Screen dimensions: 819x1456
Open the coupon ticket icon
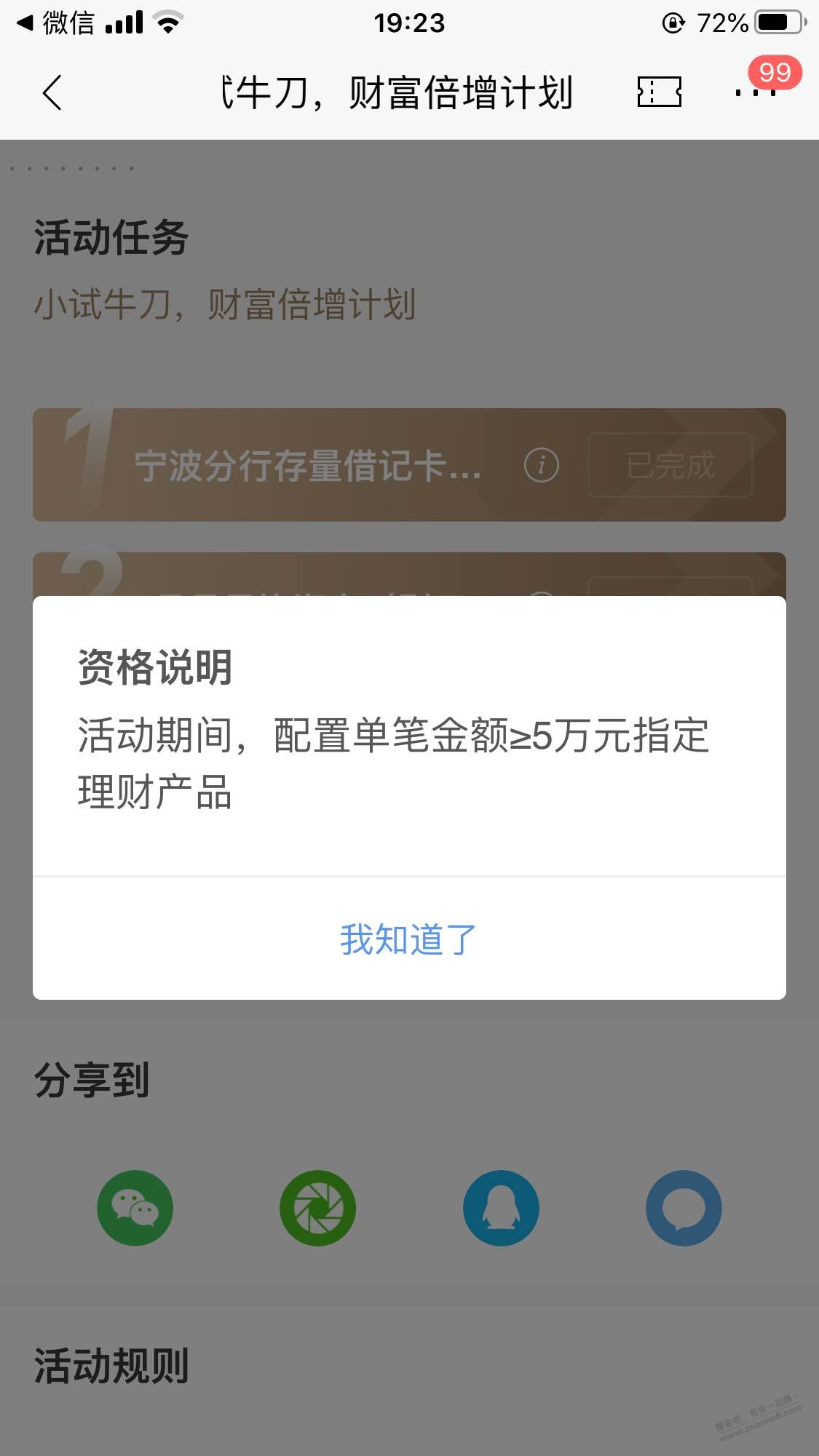click(659, 92)
